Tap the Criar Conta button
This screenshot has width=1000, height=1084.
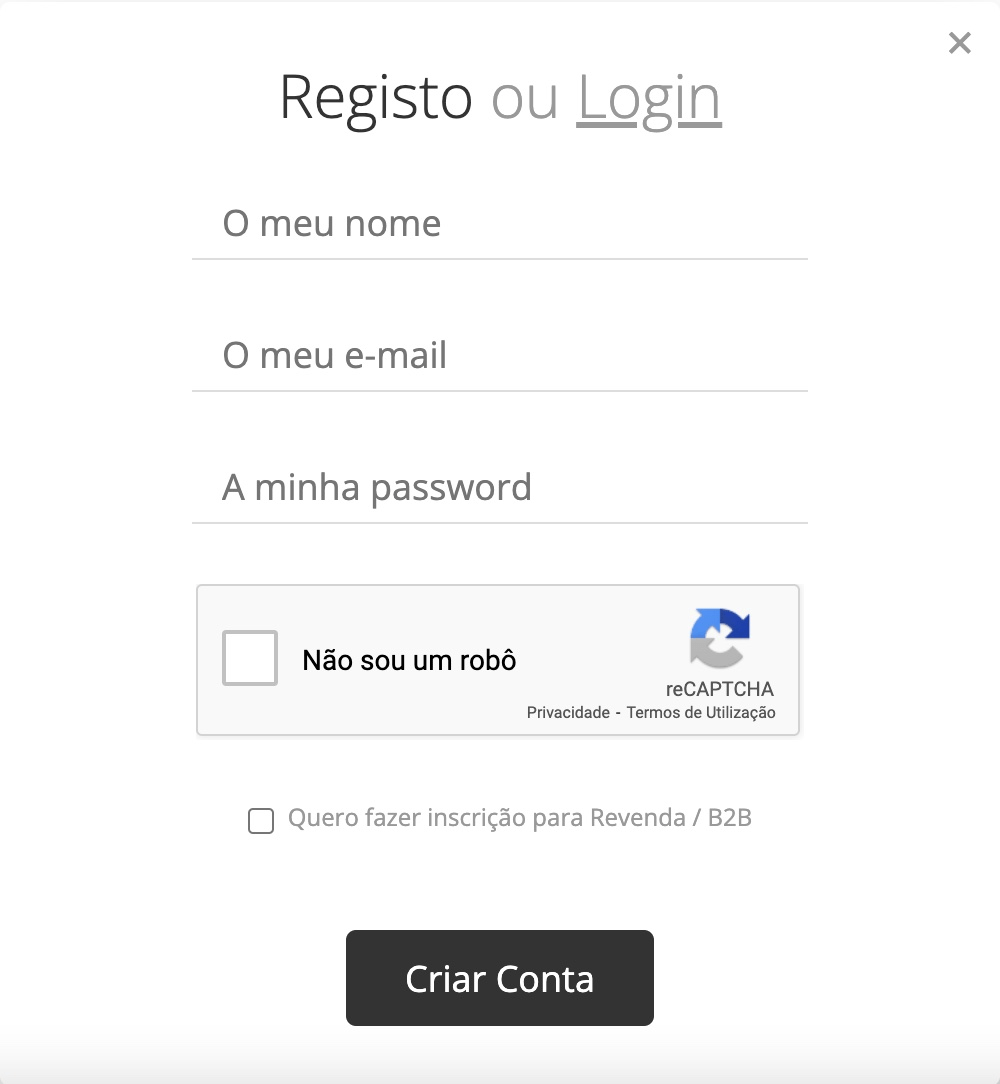[x=499, y=978]
